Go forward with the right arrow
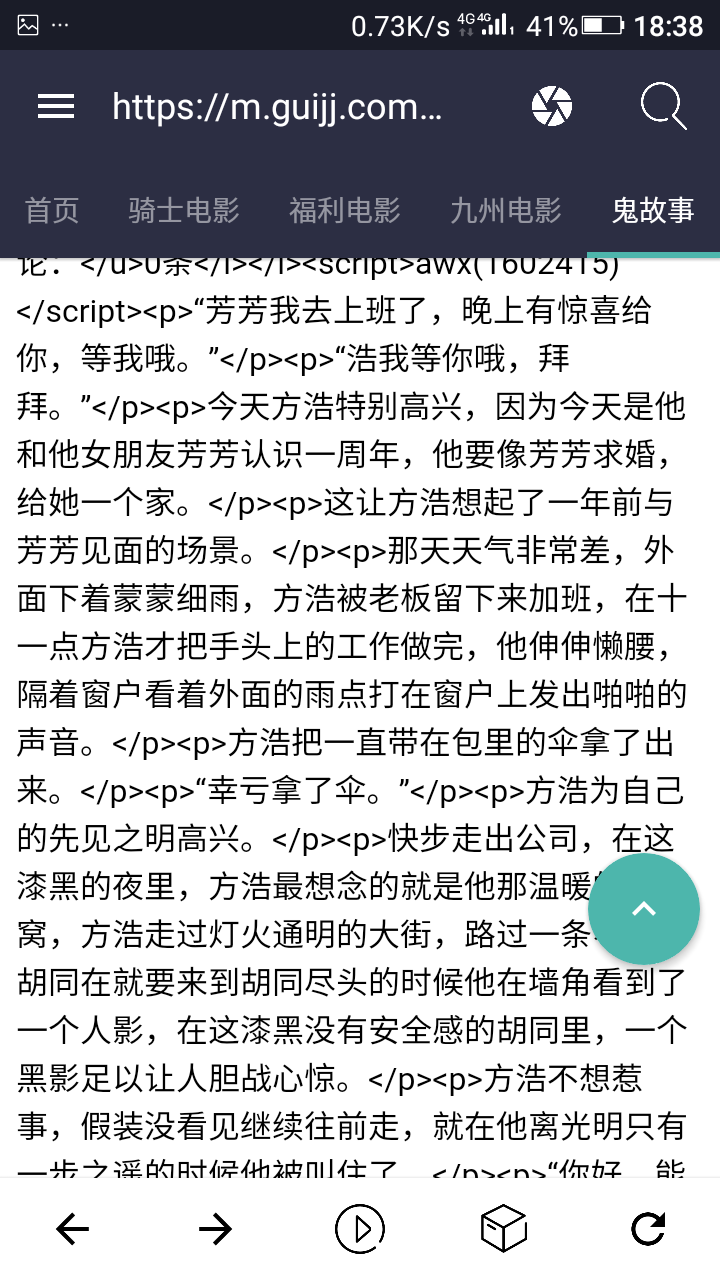Image resolution: width=720 pixels, height=1280 pixels. tap(216, 1229)
